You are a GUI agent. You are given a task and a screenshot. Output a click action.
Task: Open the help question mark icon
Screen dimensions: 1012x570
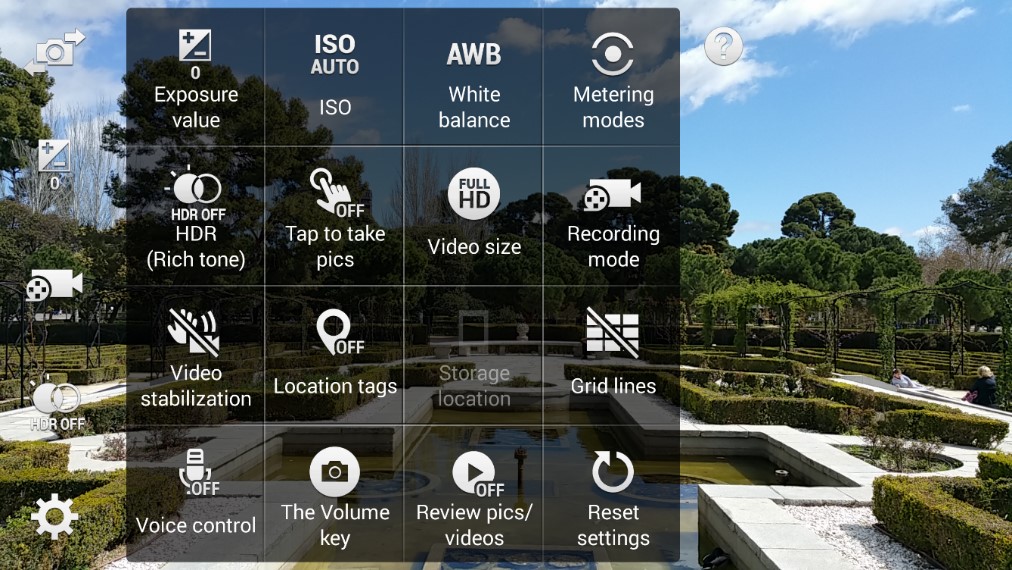(723, 46)
